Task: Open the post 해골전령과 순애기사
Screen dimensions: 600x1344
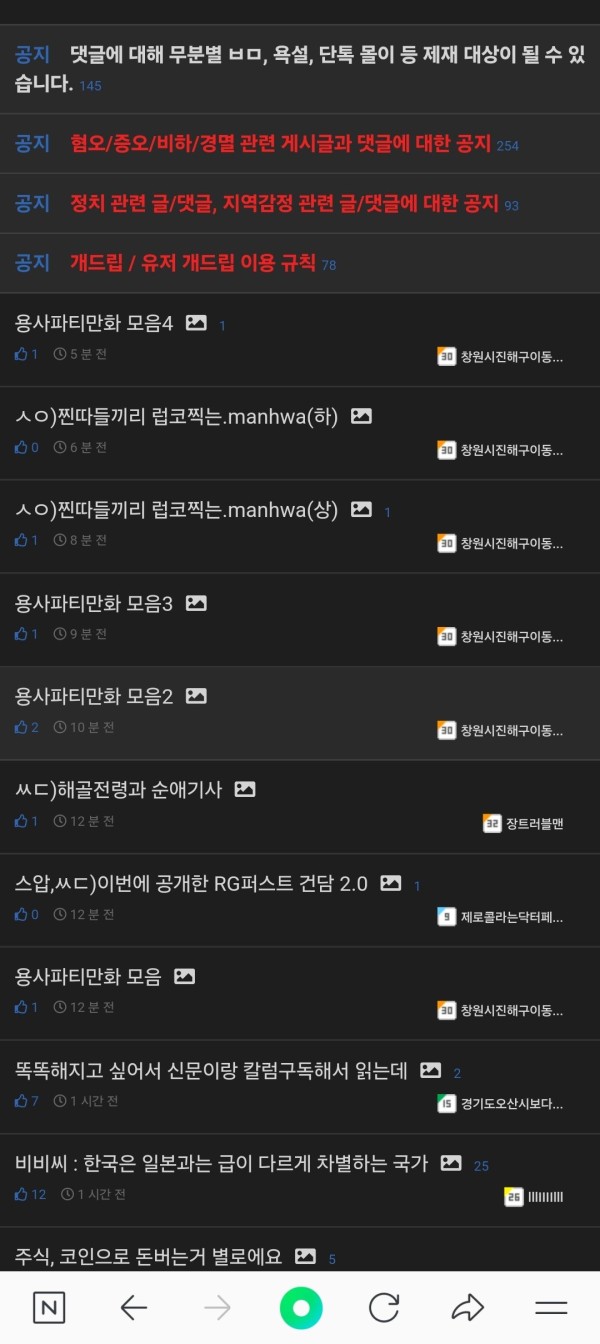Action: click(120, 789)
